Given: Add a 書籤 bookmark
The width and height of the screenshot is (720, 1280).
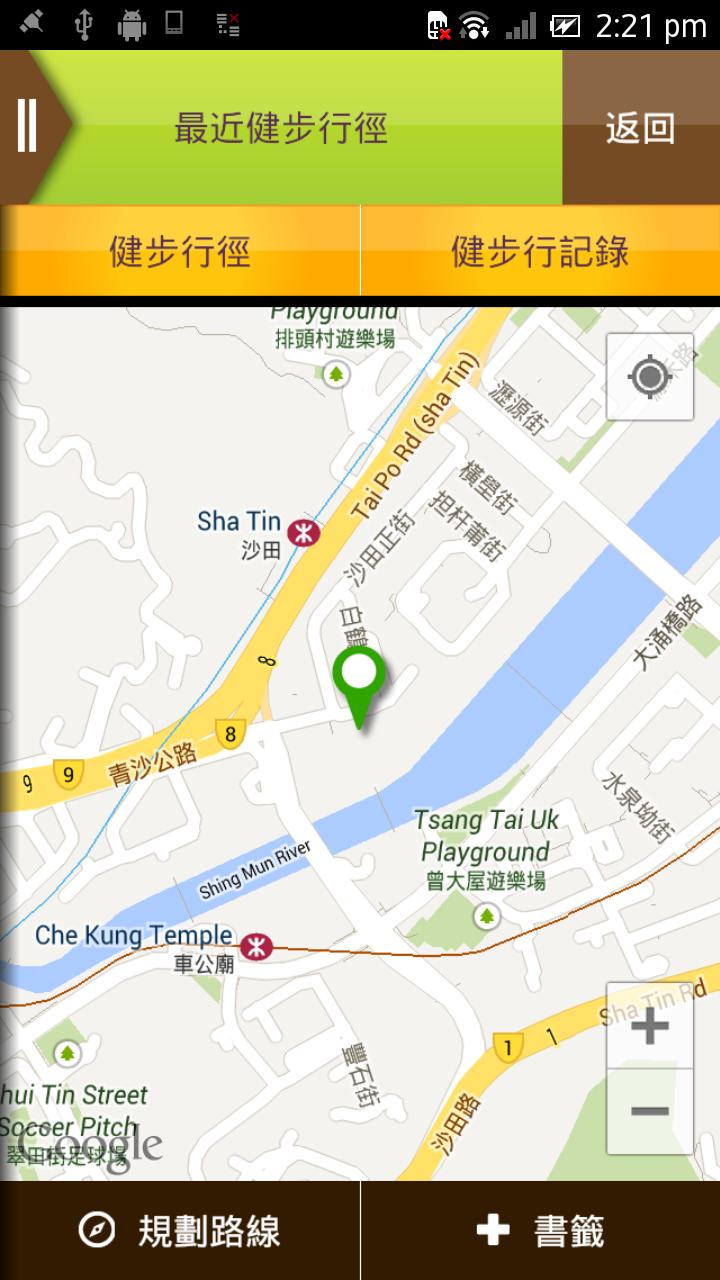Looking at the screenshot, I should click(x=540, y=1231).
